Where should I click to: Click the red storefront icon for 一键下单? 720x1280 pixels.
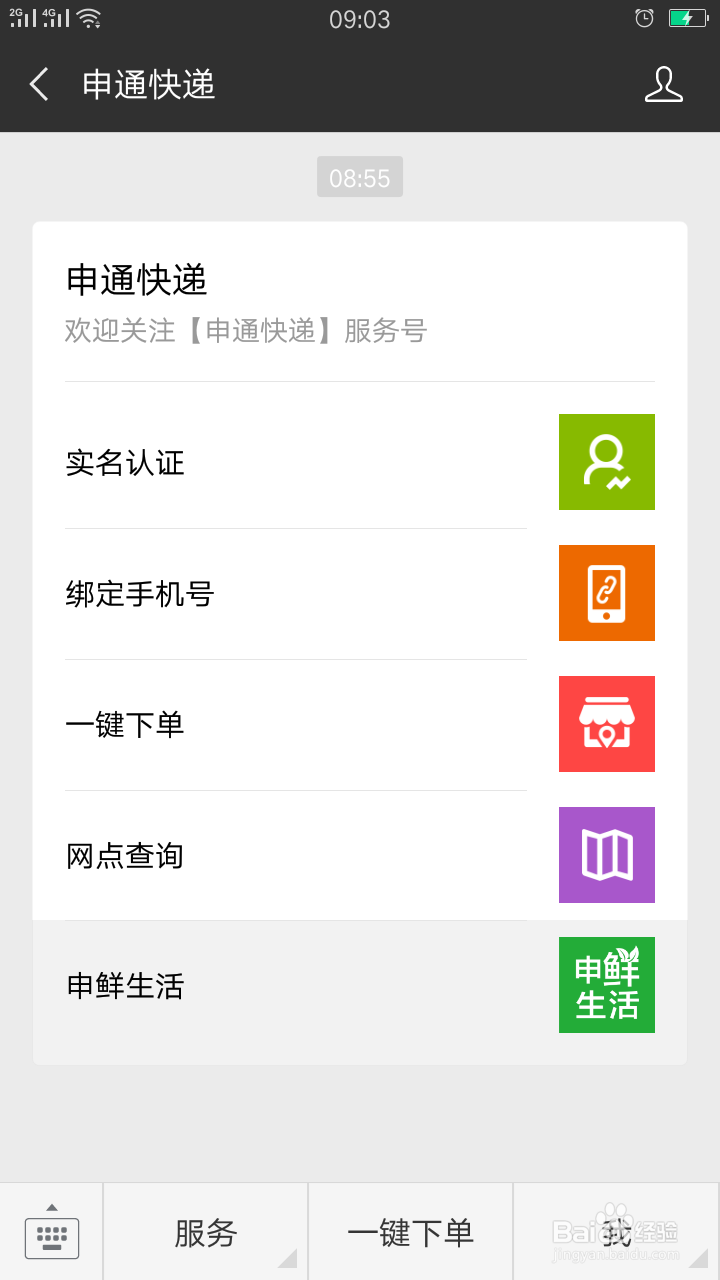coord(607,724)
